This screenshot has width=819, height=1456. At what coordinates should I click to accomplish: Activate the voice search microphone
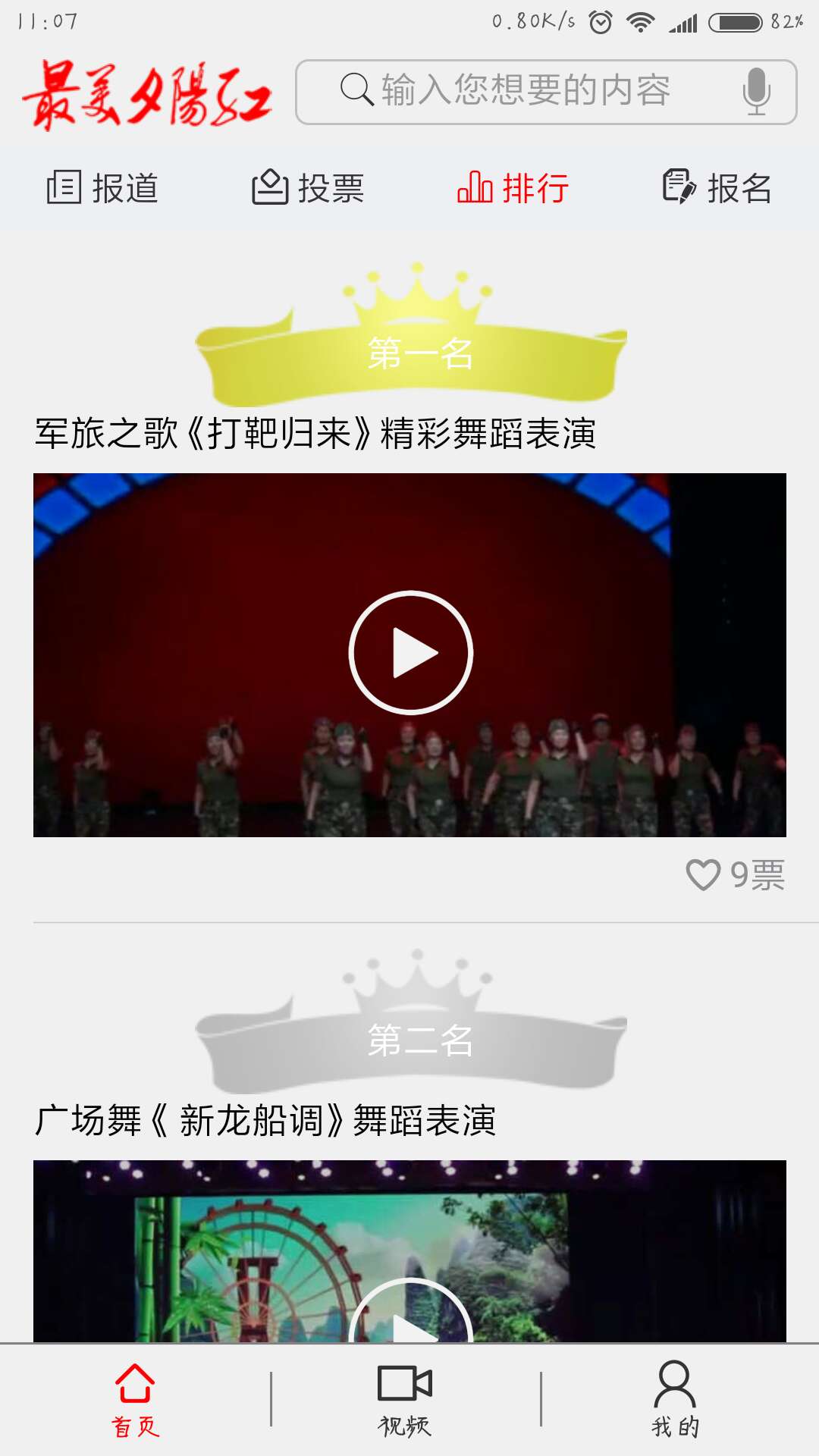point(756,92)
